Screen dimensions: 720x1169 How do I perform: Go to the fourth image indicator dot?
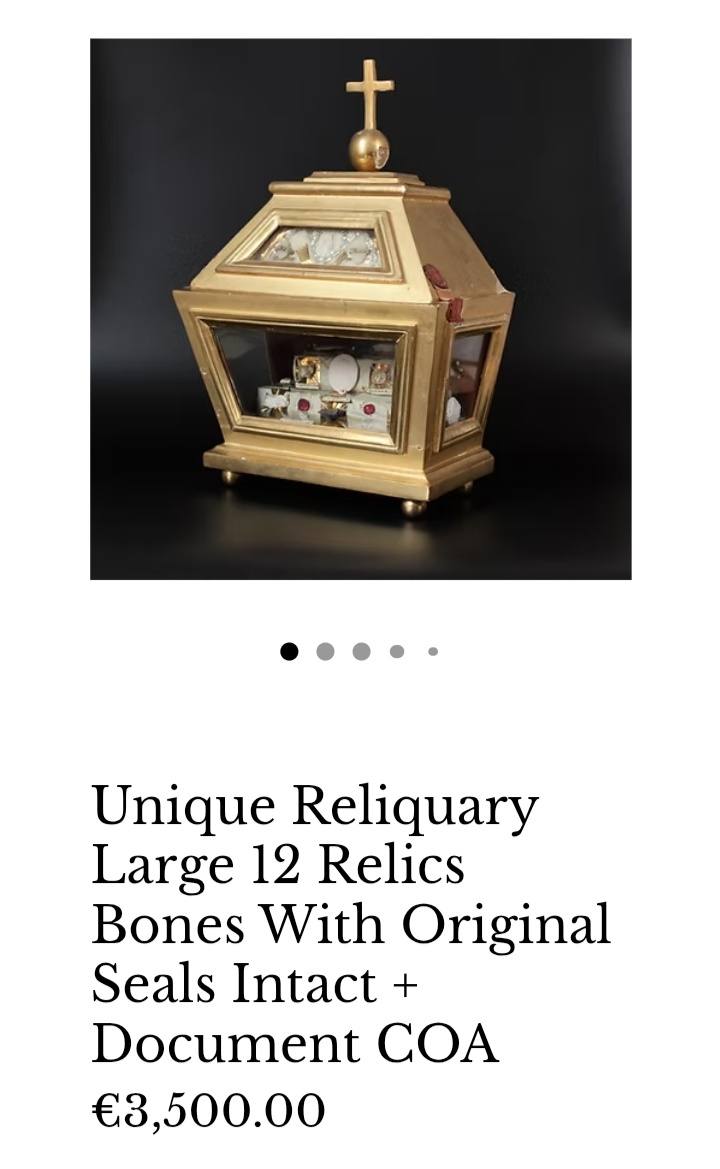[x=397, y=652]
